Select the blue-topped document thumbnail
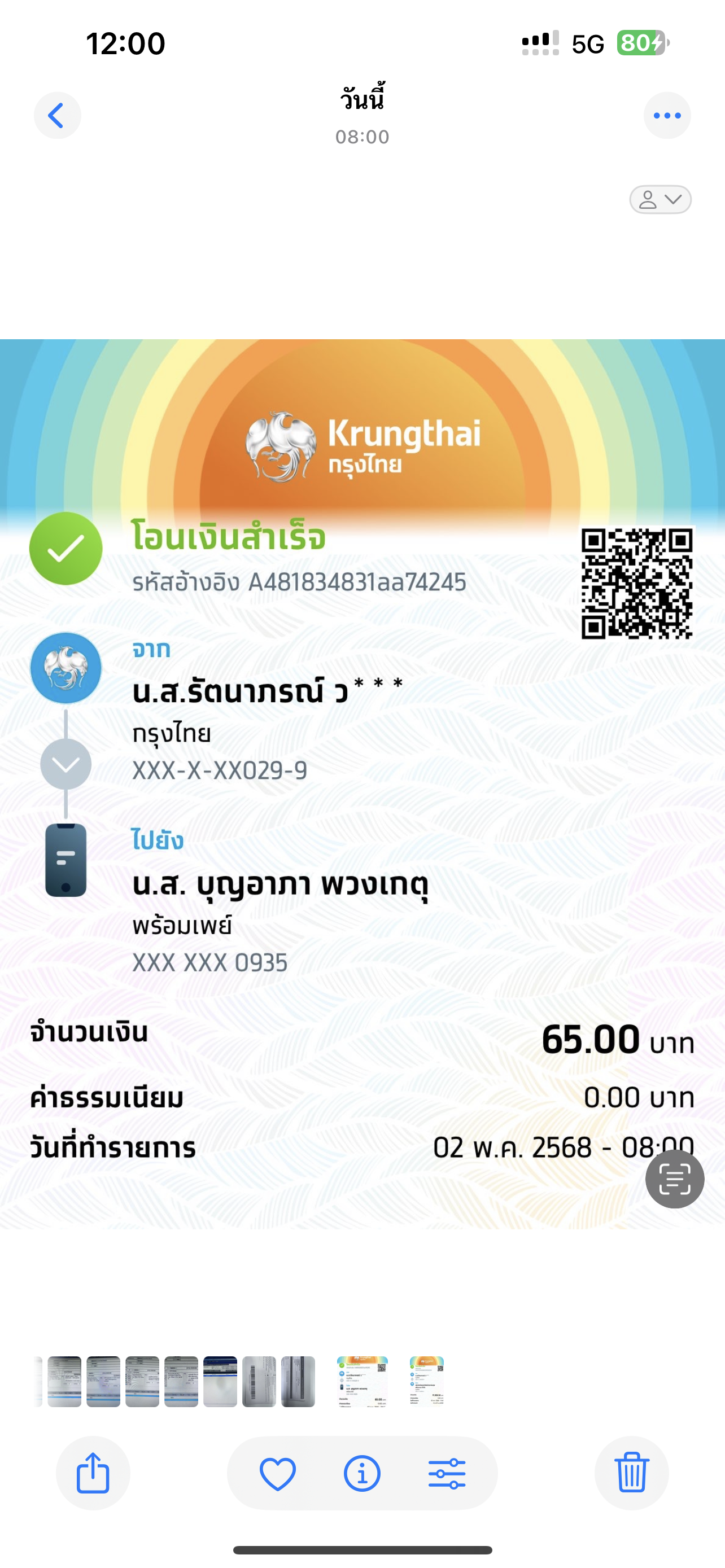This screenshot has height=1568, width=725. coord(220,1382)
